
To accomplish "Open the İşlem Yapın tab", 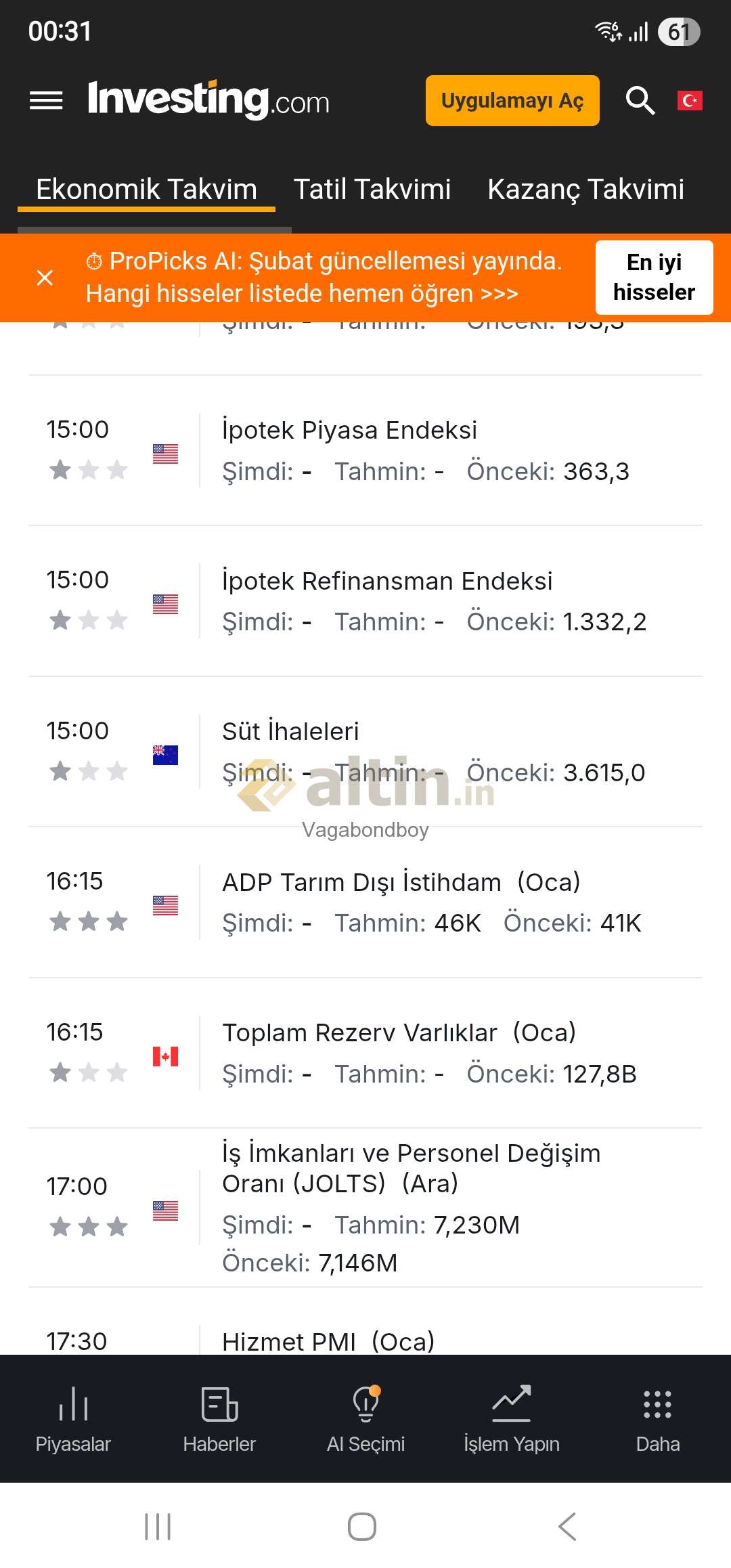I will tap(512, 1419).
